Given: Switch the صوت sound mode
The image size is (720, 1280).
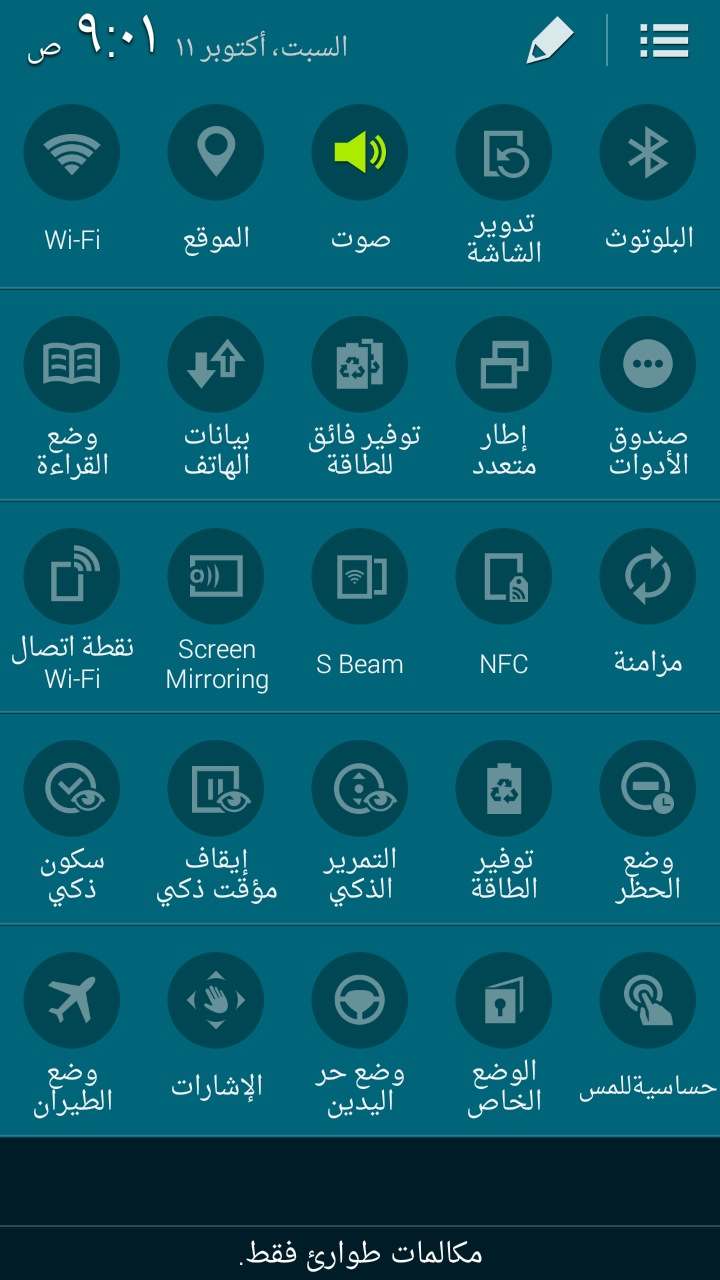Looking at the screenshot, I should pyautogui.click(x=360, y=153).
